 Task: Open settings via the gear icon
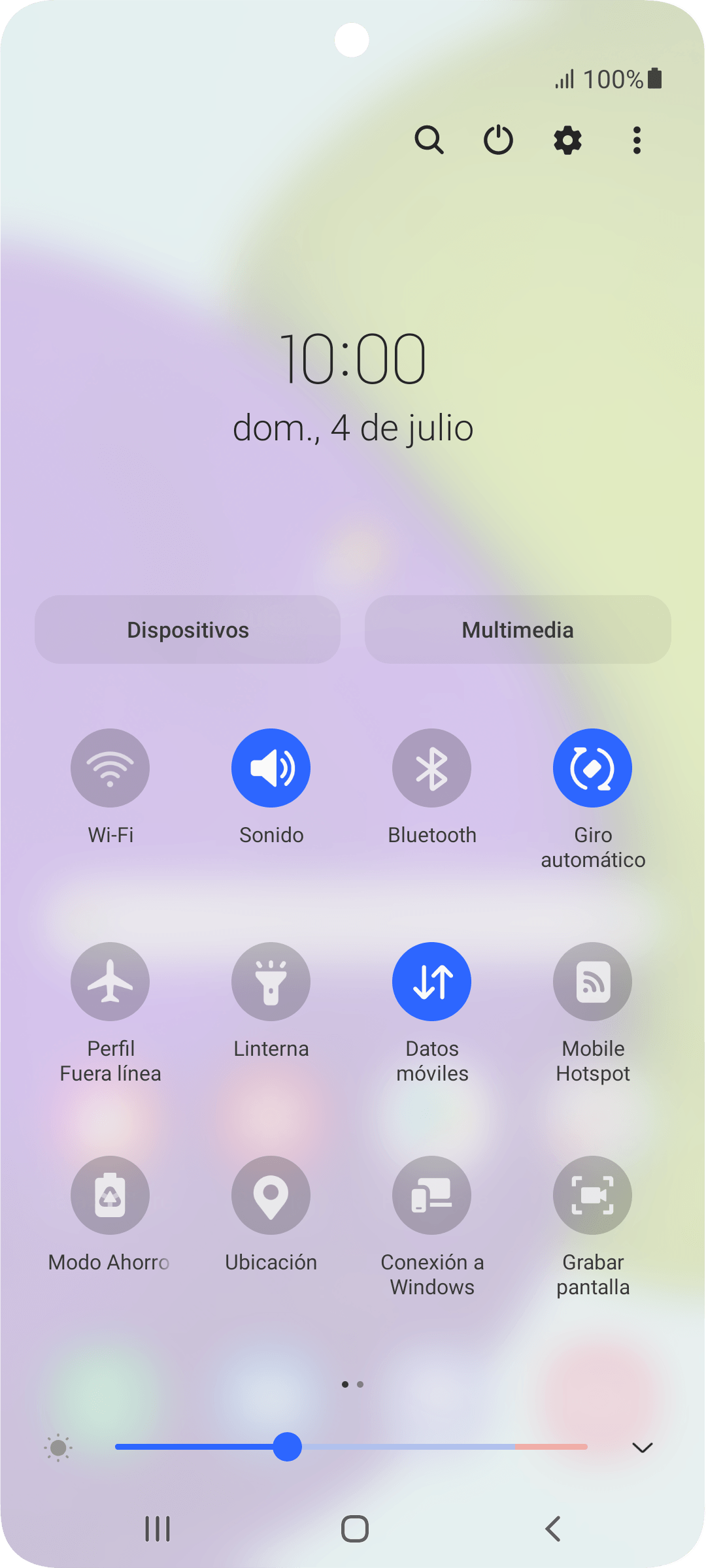567,140
